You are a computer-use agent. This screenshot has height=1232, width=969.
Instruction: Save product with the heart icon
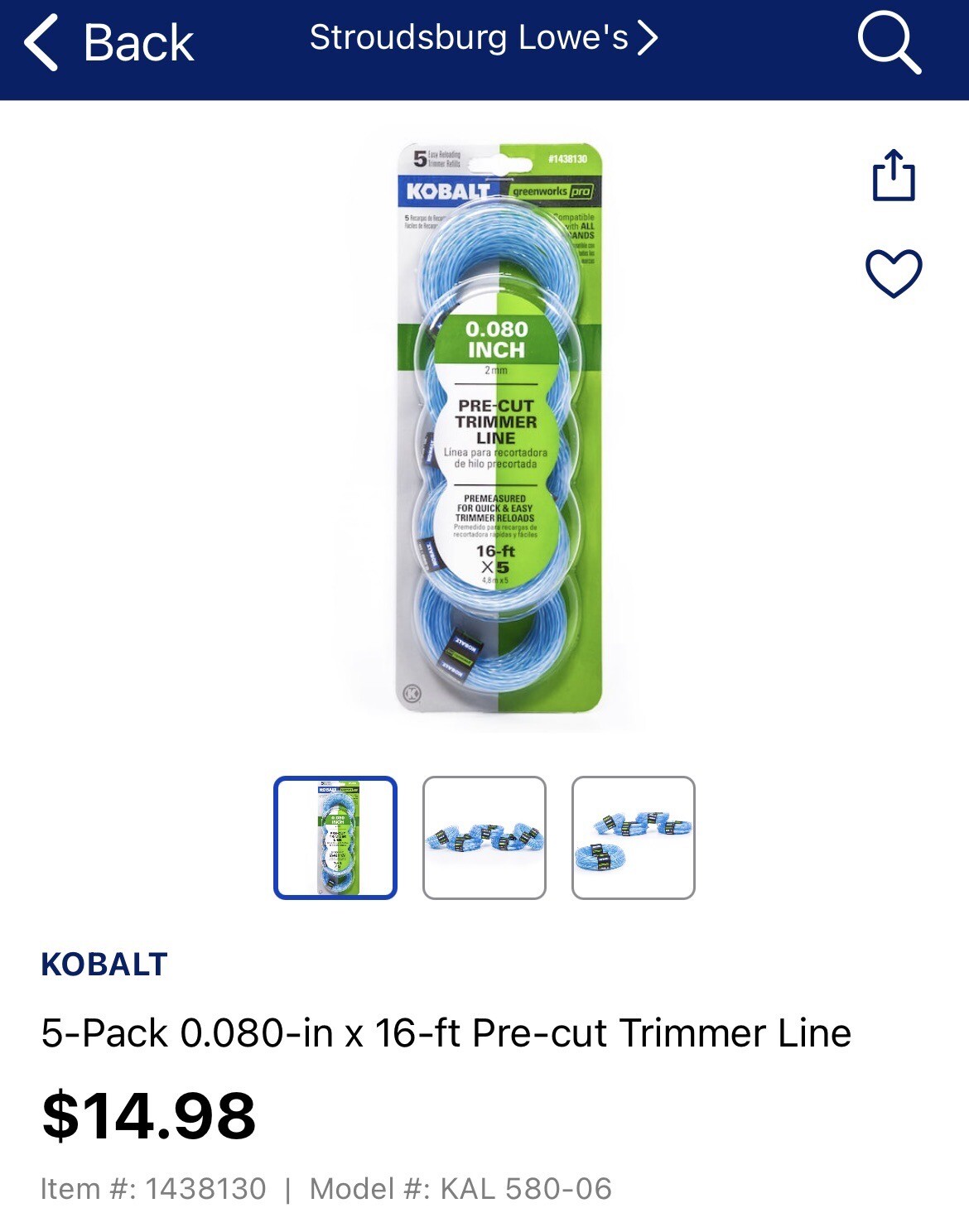(x=893, y=273)
